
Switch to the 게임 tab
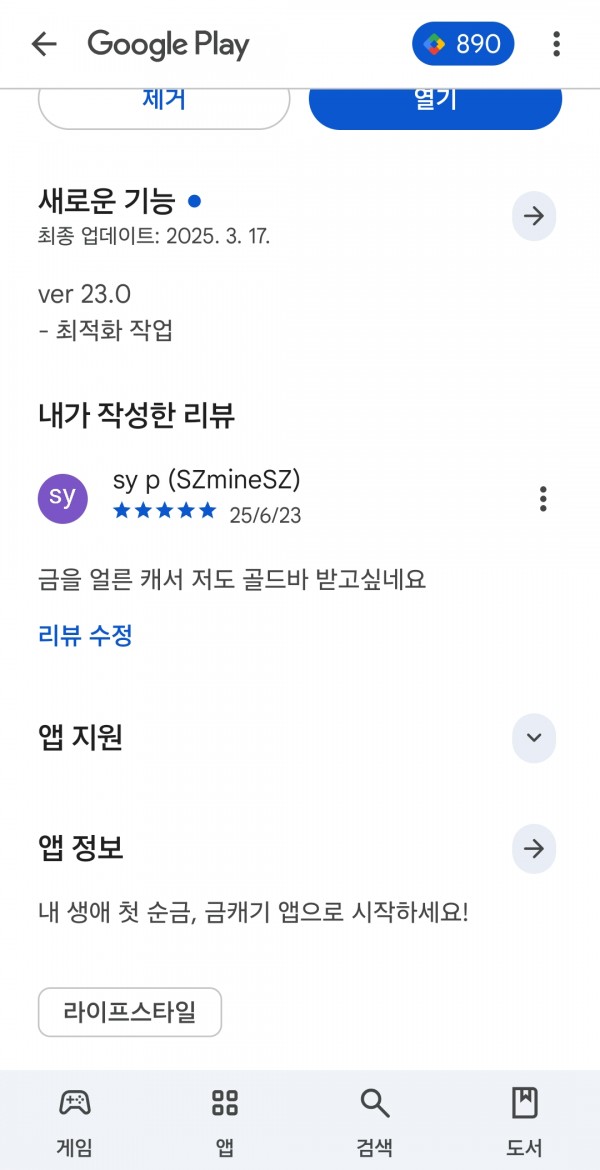point(75,1121)
